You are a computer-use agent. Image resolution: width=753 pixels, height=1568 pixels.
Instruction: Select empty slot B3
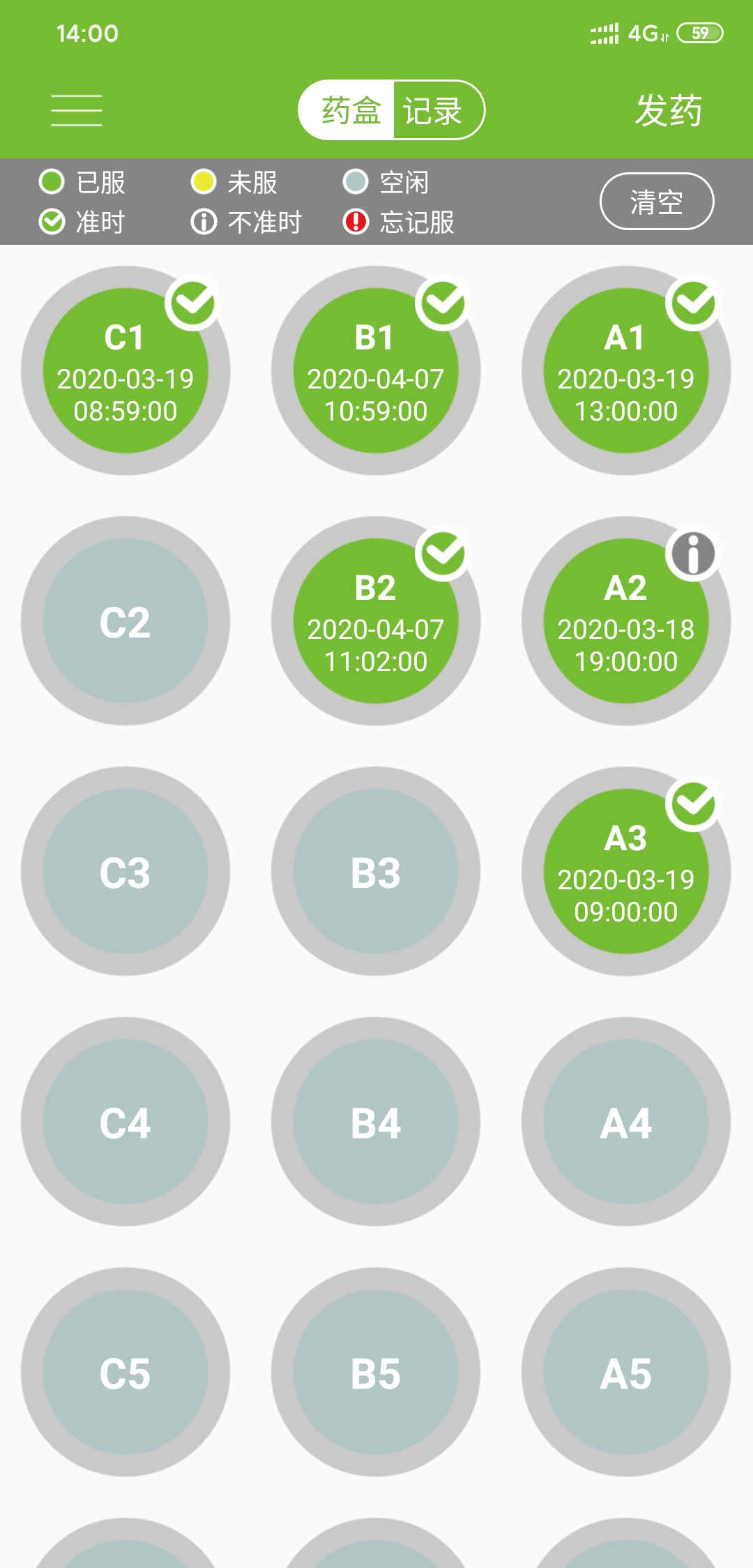(x=376, y=872)
